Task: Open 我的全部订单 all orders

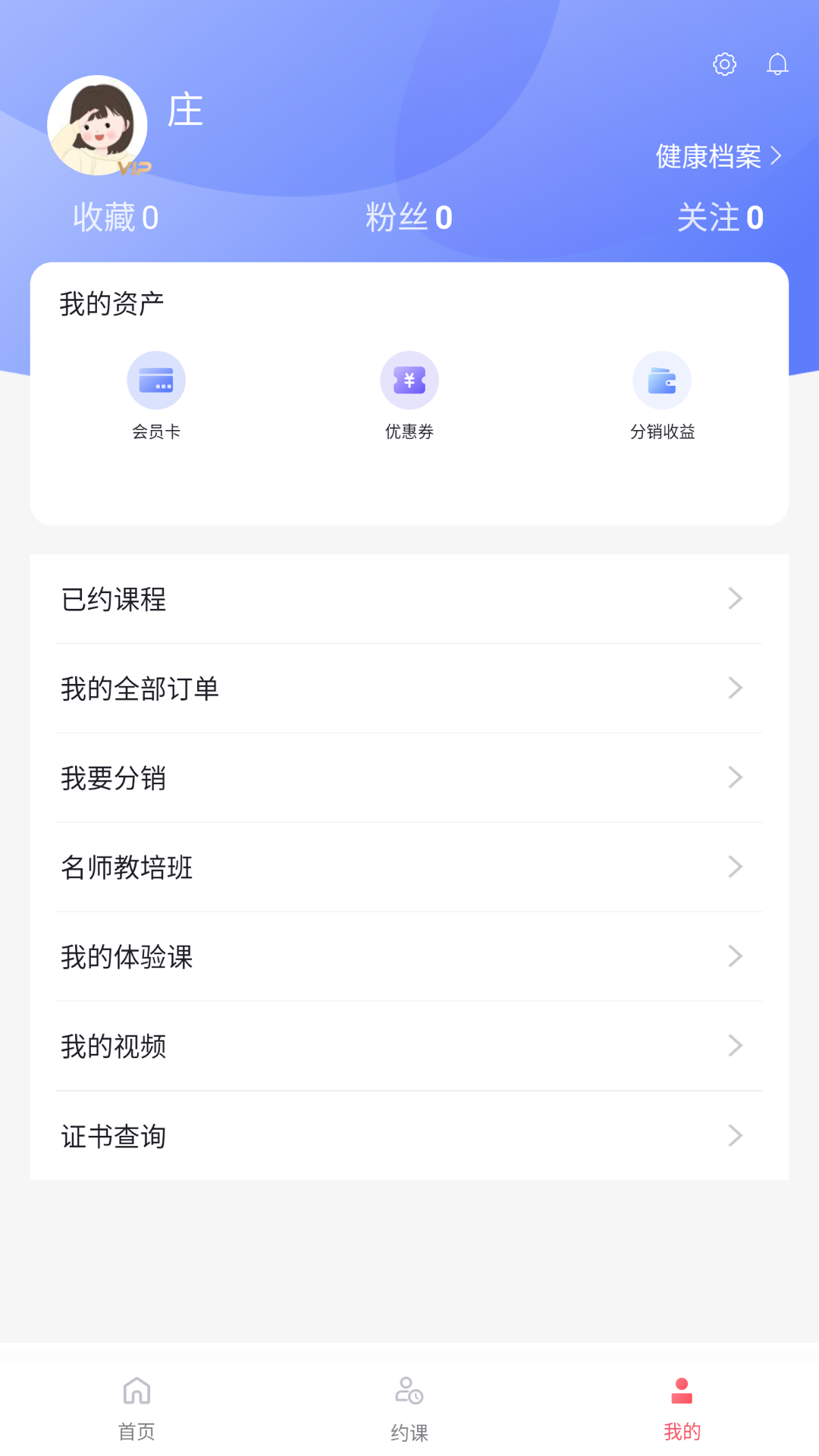Action: (x=409, y=689)
